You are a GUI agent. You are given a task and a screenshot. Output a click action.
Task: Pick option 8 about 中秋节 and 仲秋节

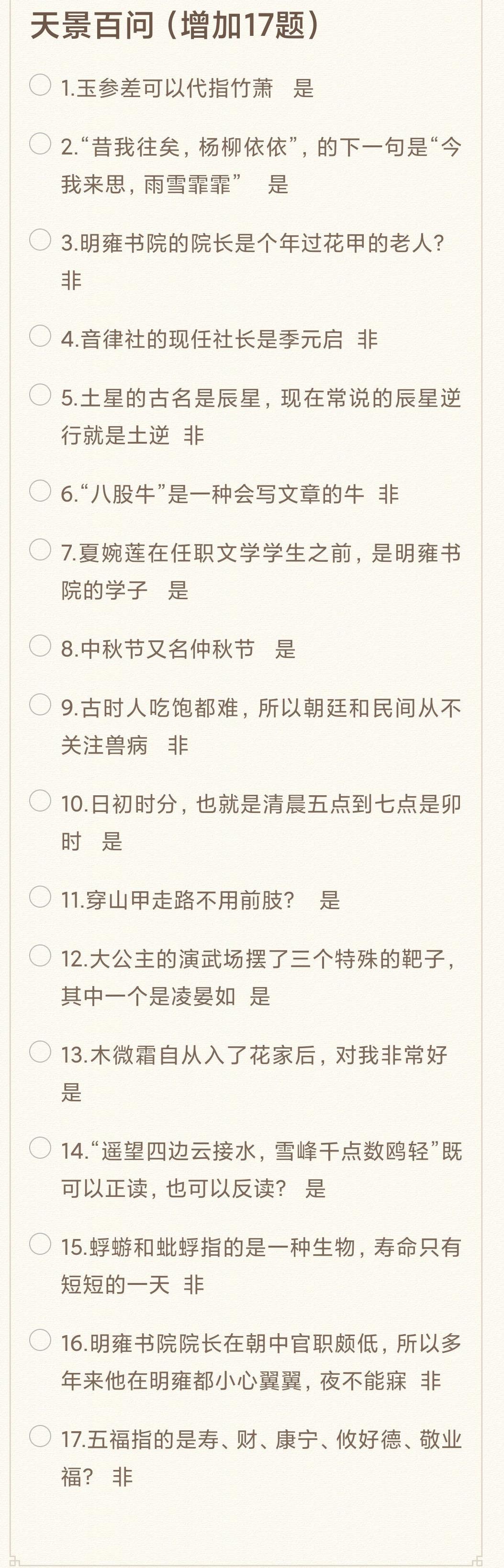[40, 646]
